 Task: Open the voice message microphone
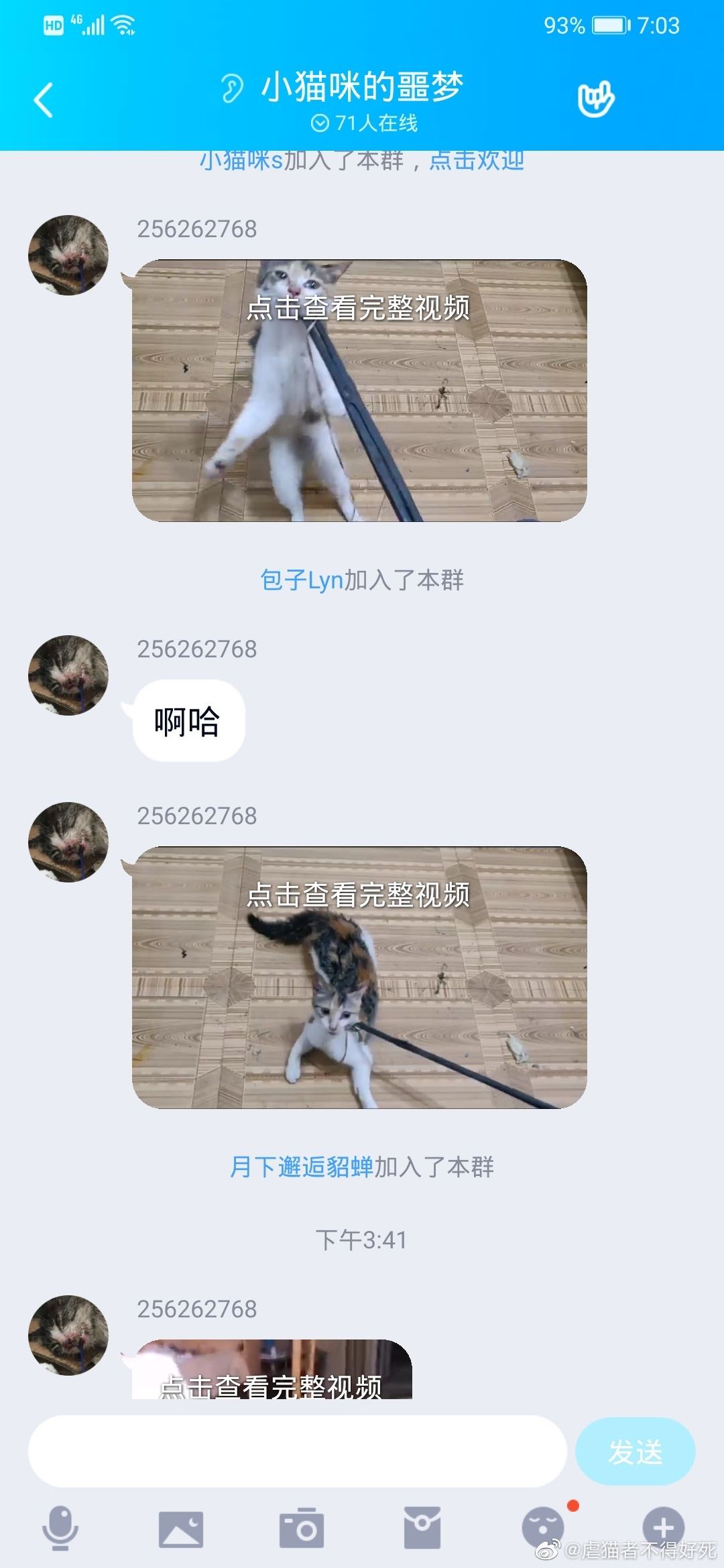60,1528
